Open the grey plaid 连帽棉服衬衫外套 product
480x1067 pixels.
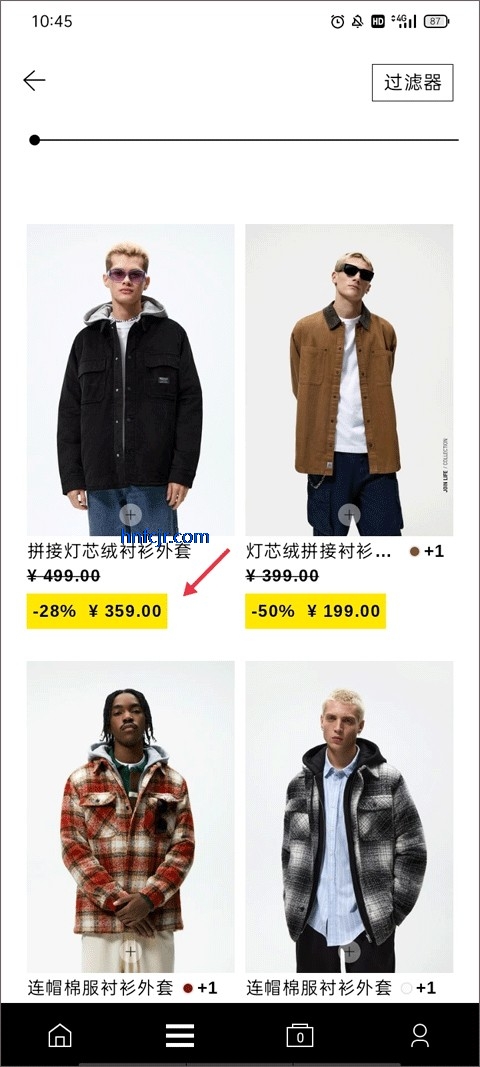point(349,817)
